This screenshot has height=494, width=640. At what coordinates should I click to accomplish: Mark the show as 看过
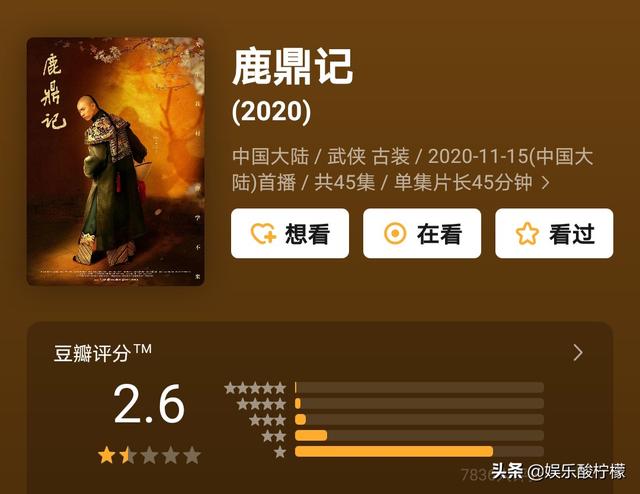554,234
